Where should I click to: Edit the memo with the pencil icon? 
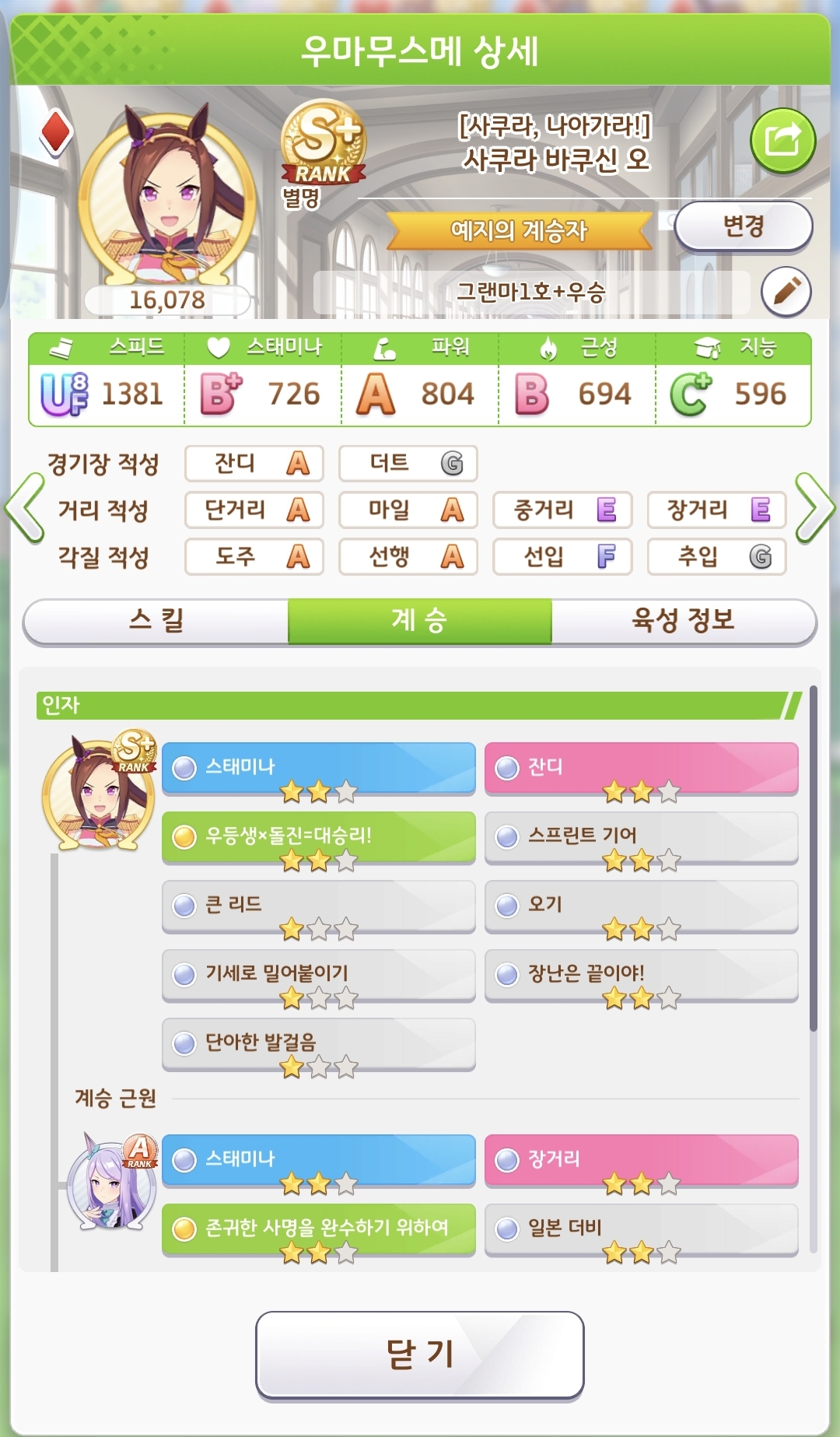click(x=786, y=292)
